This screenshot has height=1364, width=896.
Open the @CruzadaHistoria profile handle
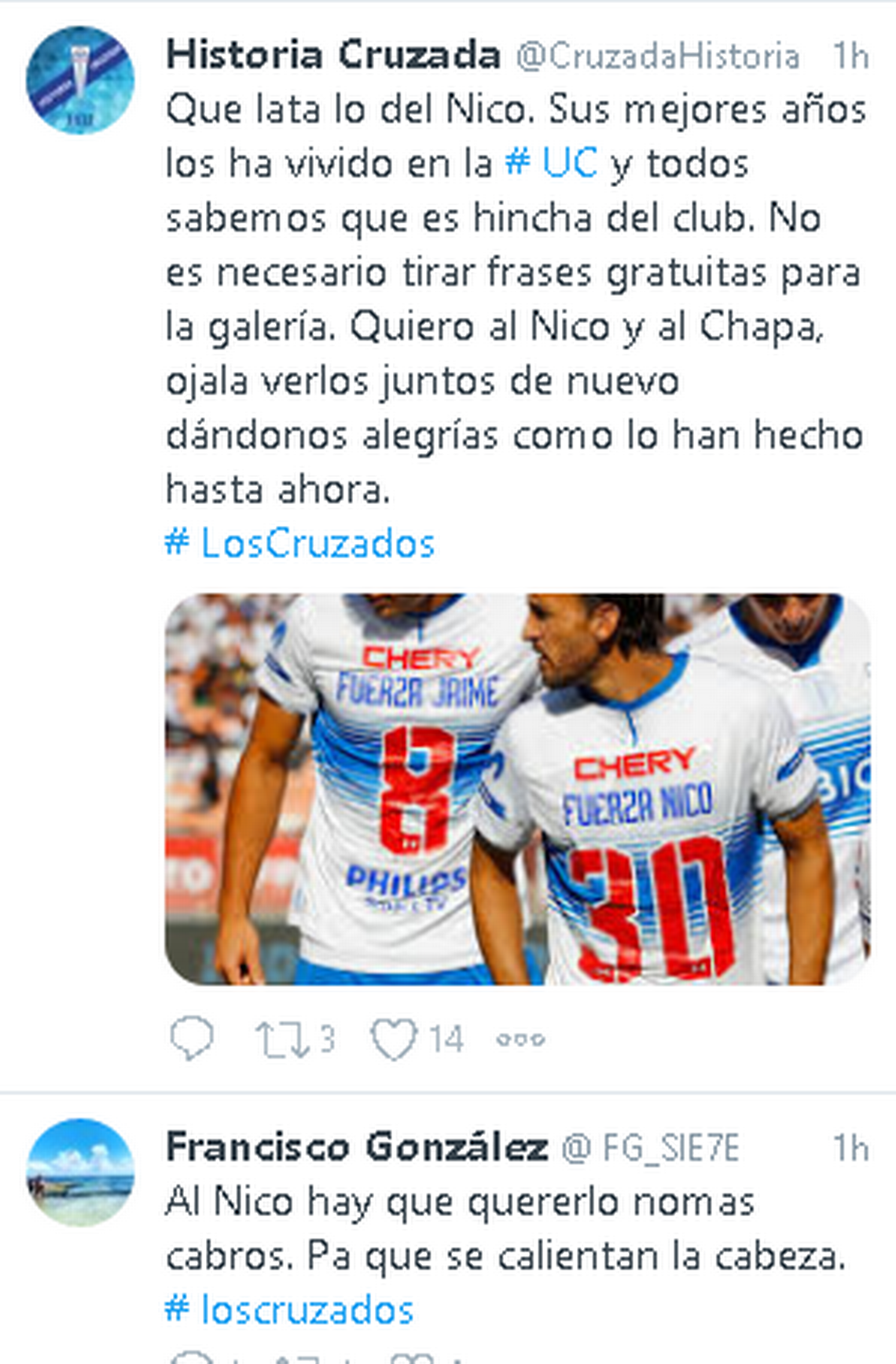657,57
